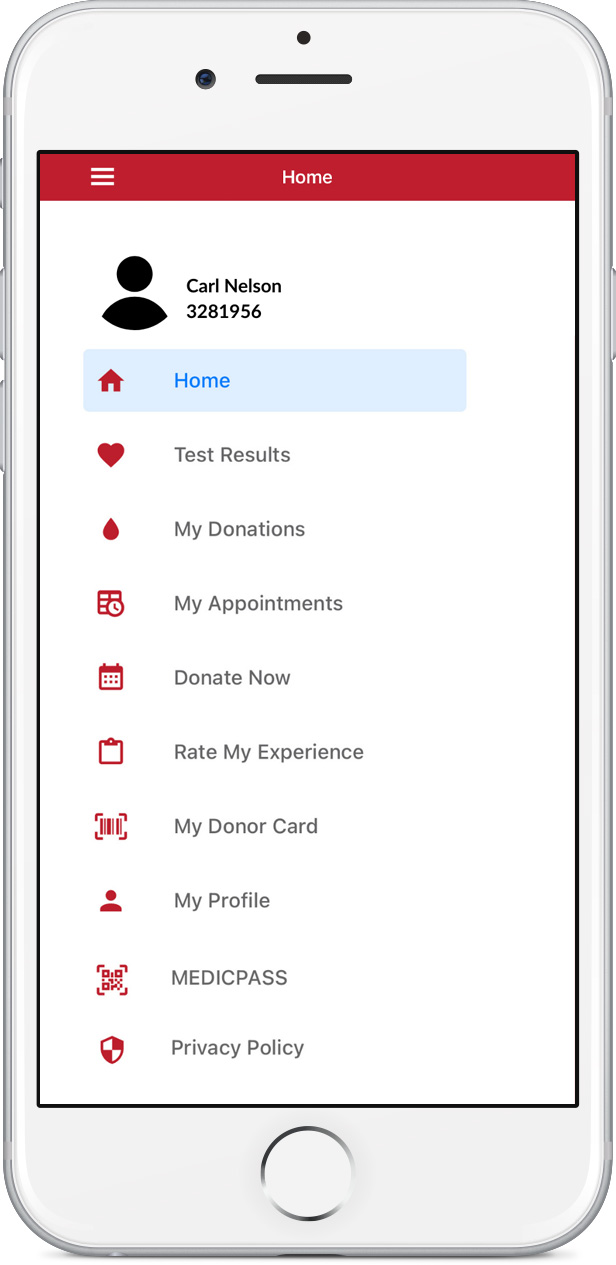The height and width of the screenshot is (1265, 616).
Task: Go to Donate Now
Action: [x=232, y=677]
